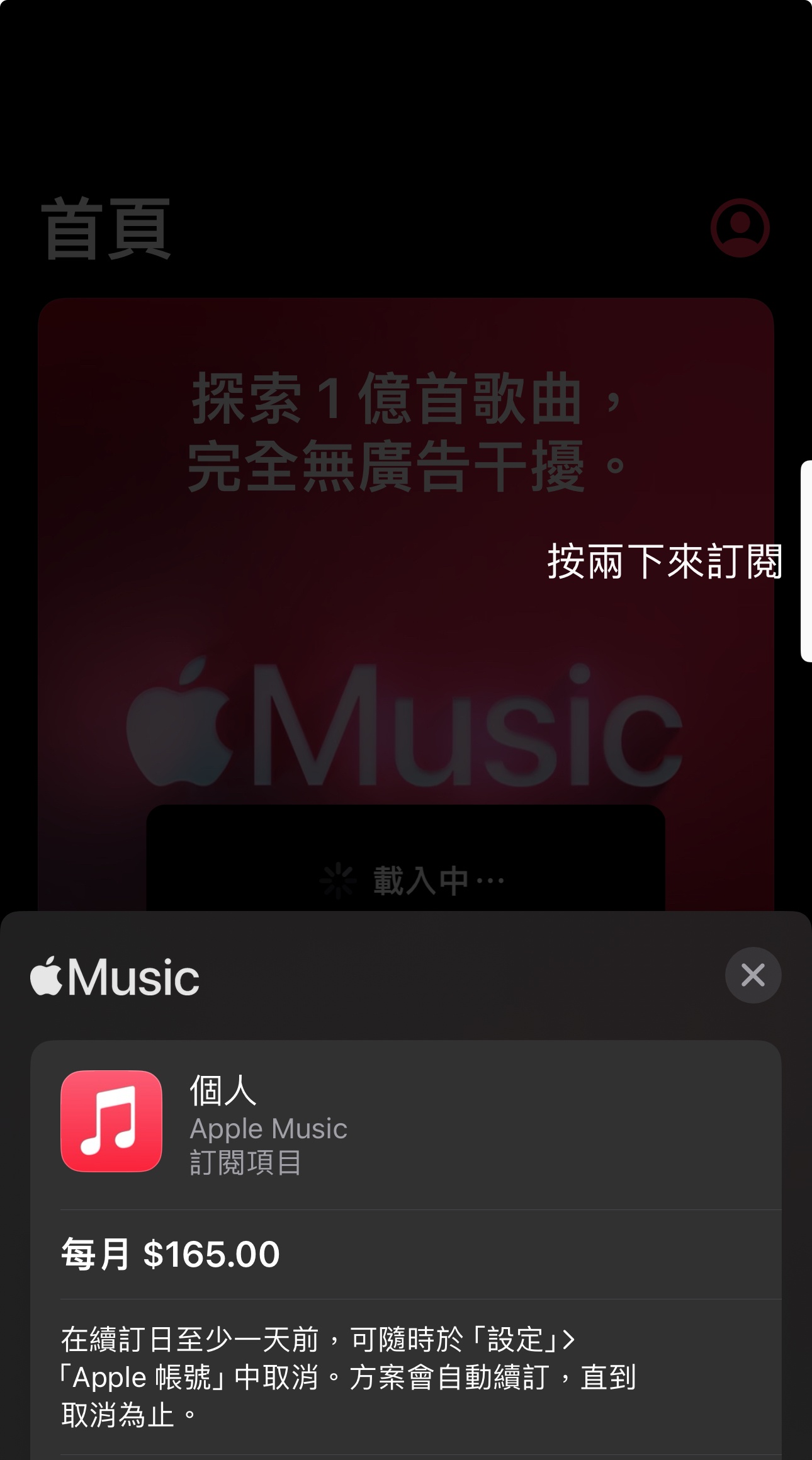Close the Apple Music subscription sheet
The width and height of the screenshot is (812, 1460).
coord(753,975)
